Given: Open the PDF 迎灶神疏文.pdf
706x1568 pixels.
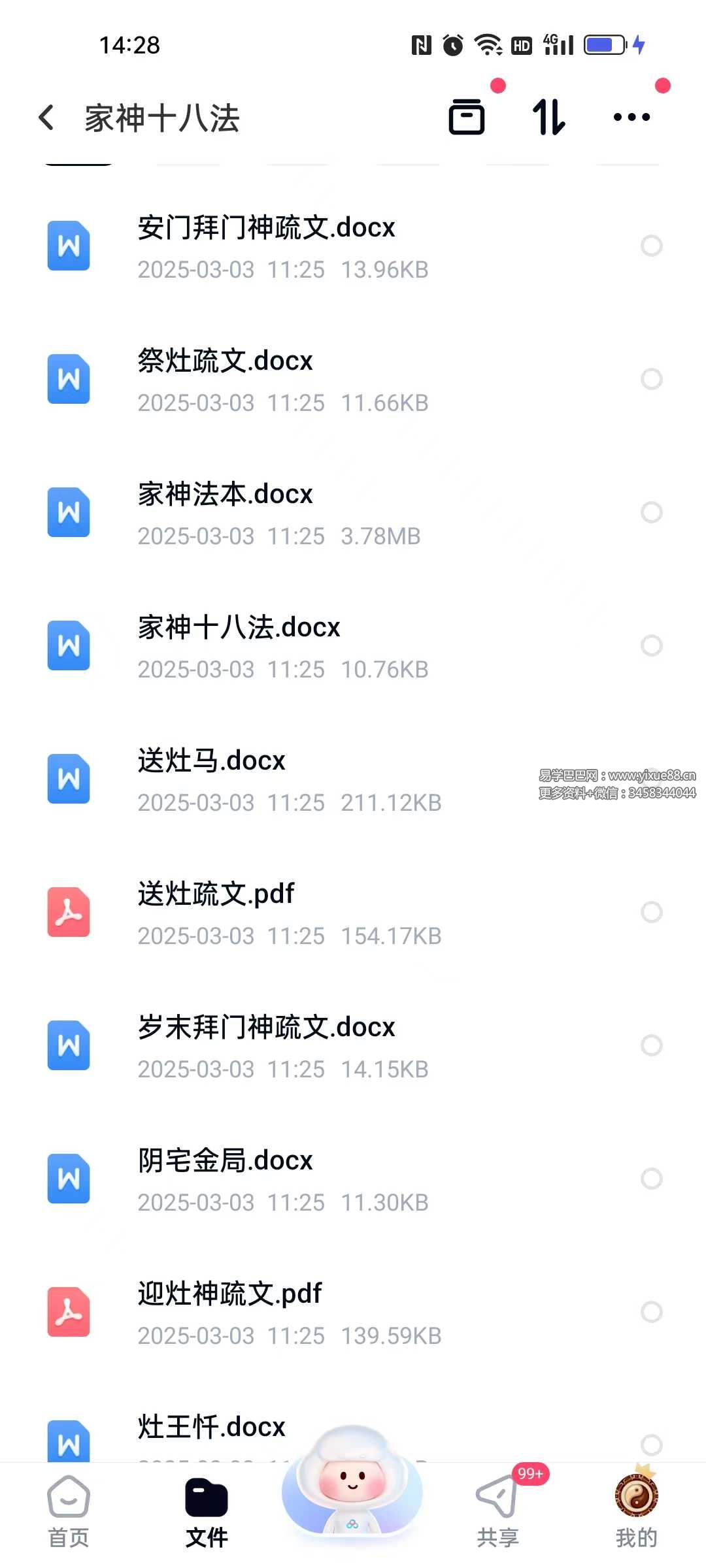Looking at the screenshot, I should (229, 1295).
